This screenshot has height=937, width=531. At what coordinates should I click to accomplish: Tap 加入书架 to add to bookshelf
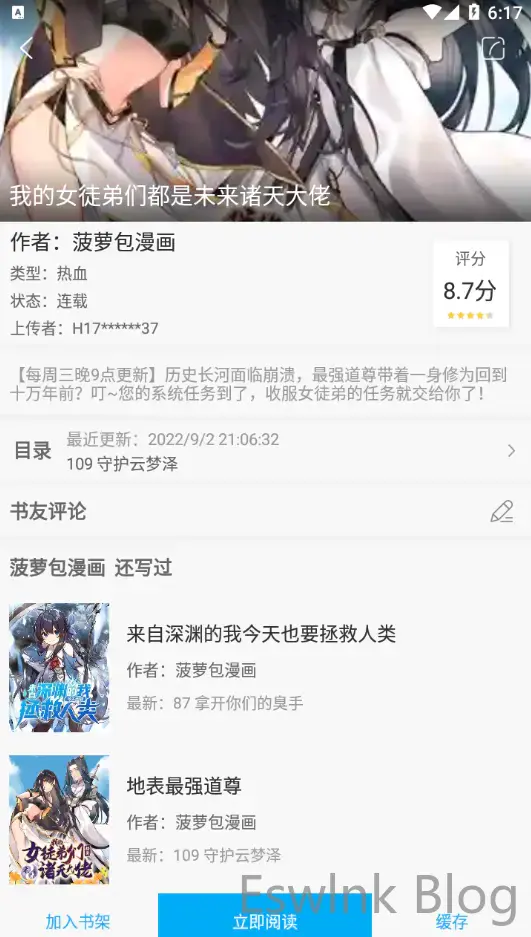click(78, 921)
